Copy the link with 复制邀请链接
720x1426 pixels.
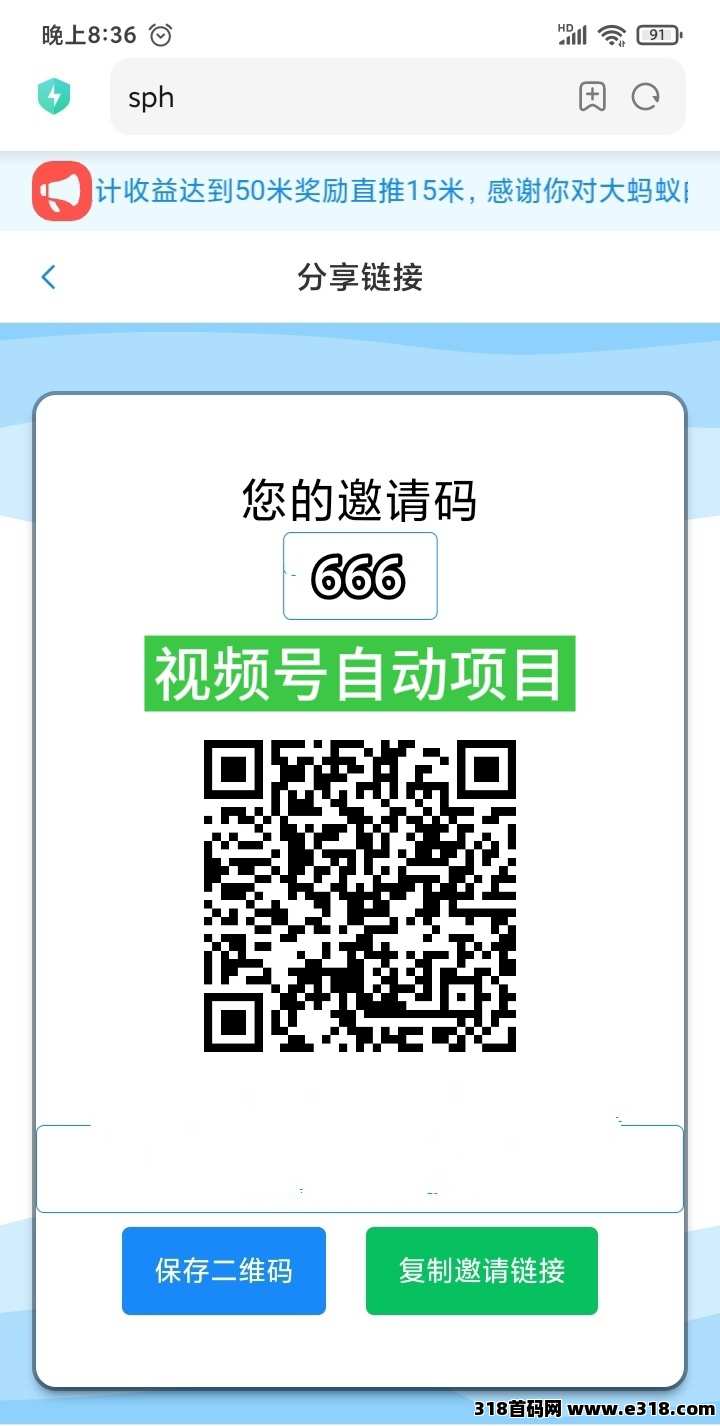click(482, 1270)
